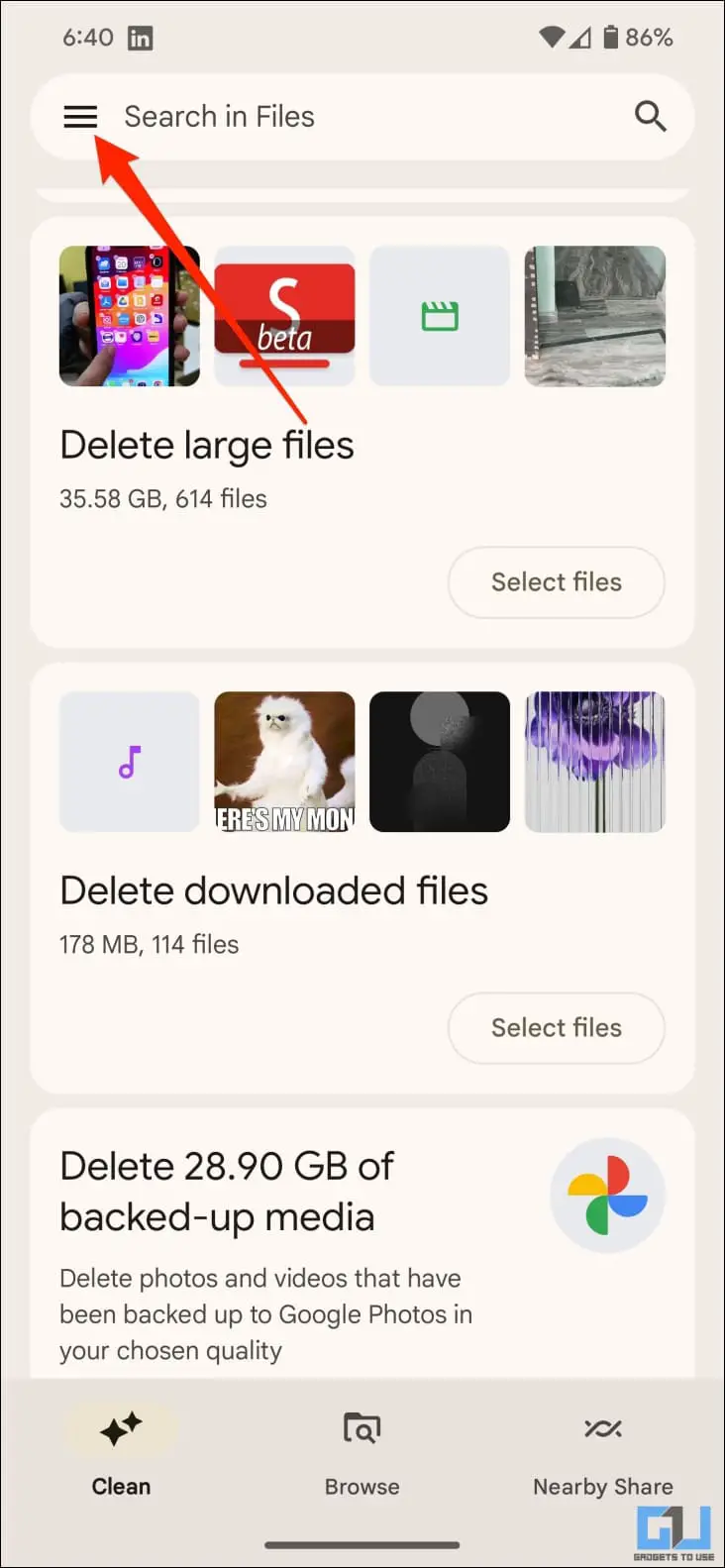Tap the magnifier search icon

coord(650,117)
